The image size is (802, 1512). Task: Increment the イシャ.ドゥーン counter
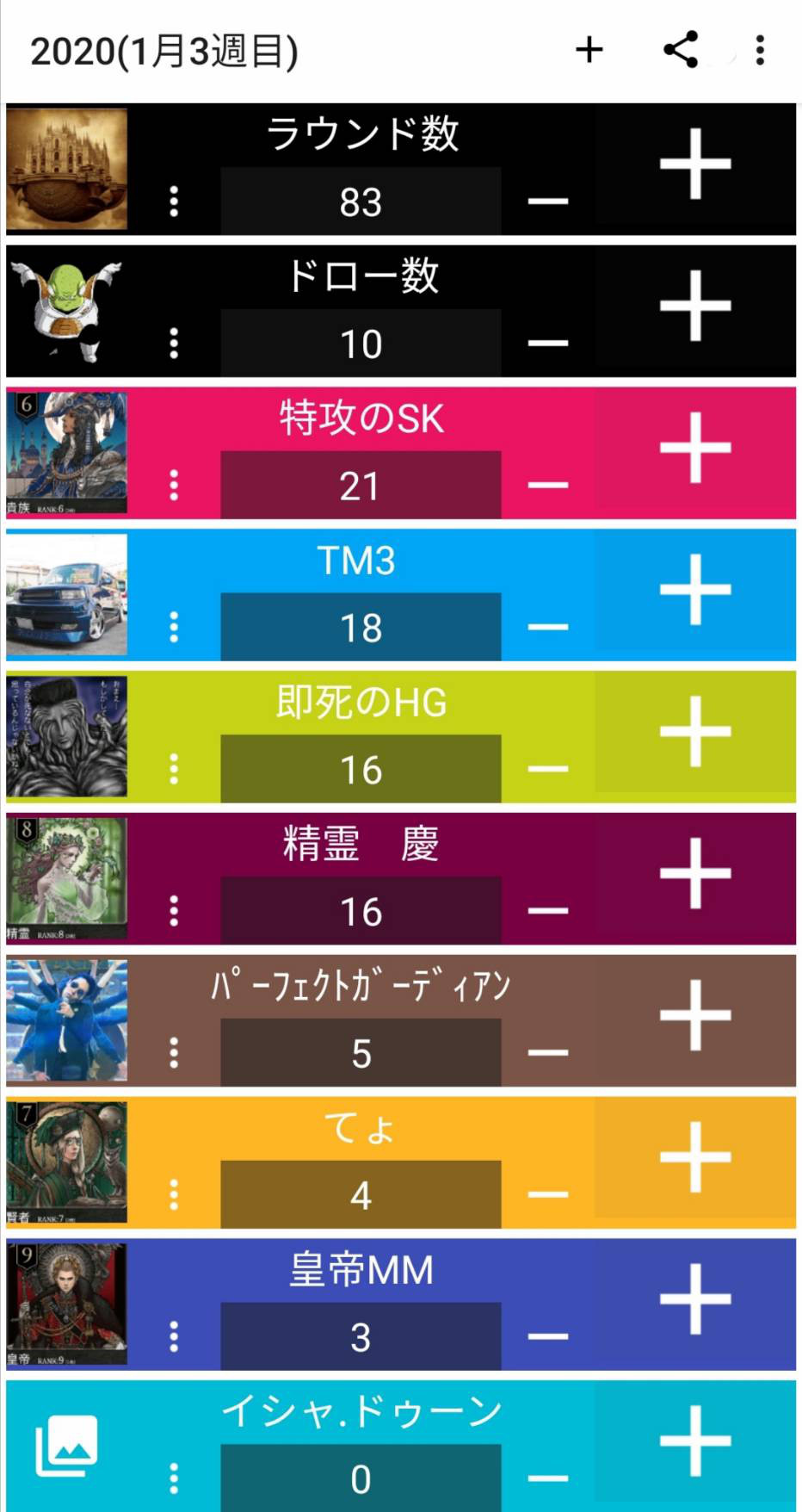(x=695, y=1443)
